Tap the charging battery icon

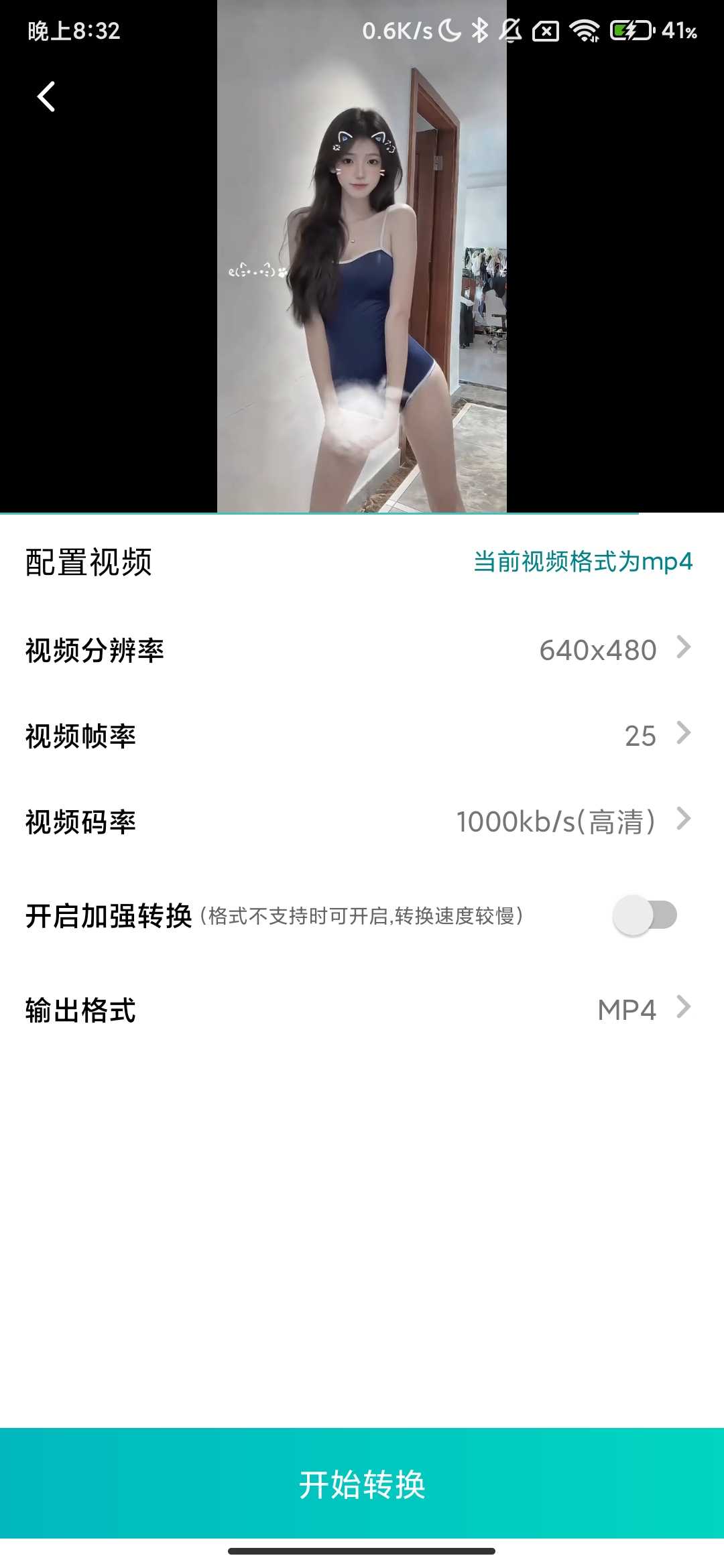629,31
